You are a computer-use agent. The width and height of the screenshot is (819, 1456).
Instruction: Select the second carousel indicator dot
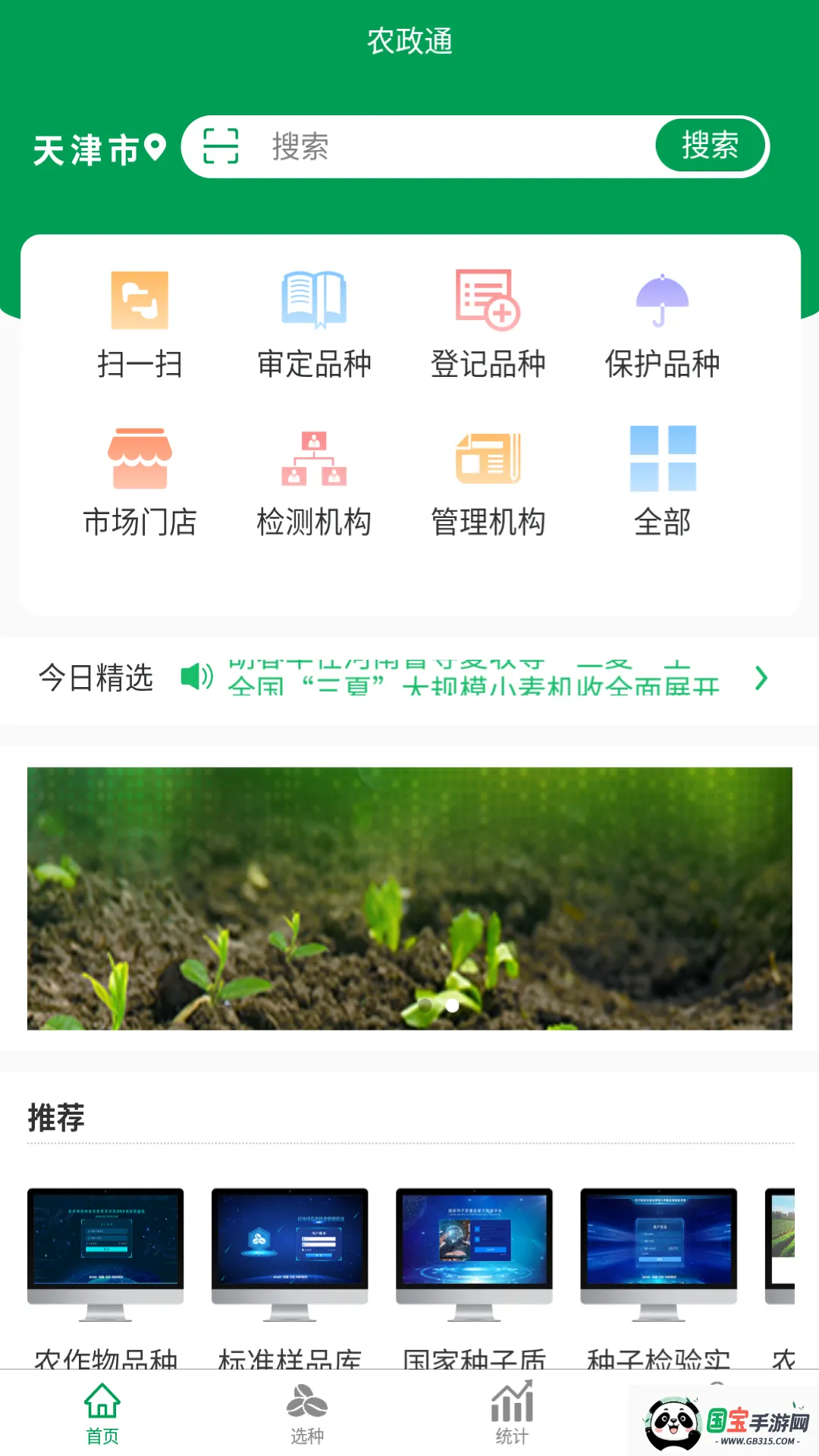[452, 1005]
